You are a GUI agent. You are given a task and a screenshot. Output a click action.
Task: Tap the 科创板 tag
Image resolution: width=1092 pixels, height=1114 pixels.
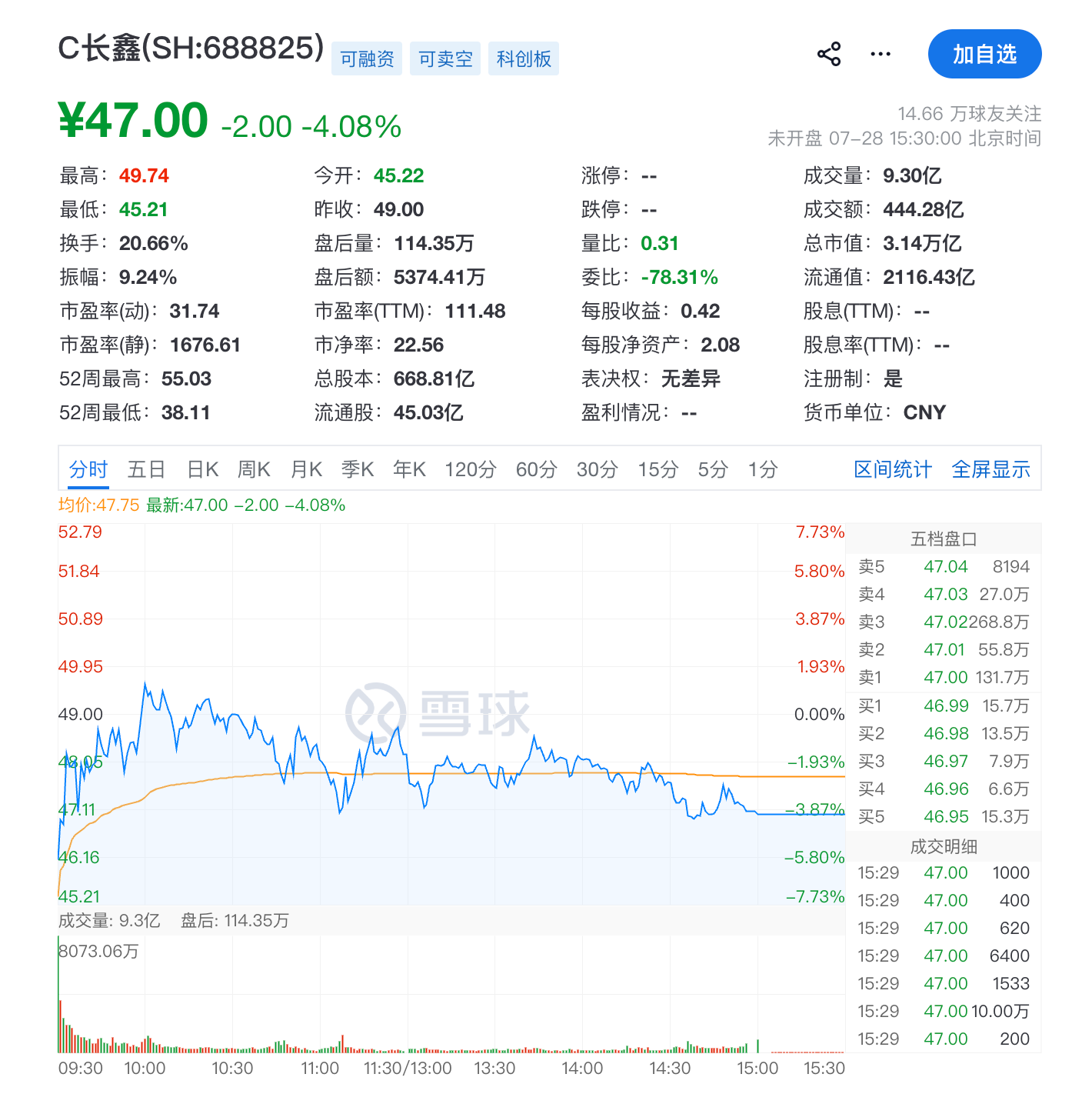524,58
